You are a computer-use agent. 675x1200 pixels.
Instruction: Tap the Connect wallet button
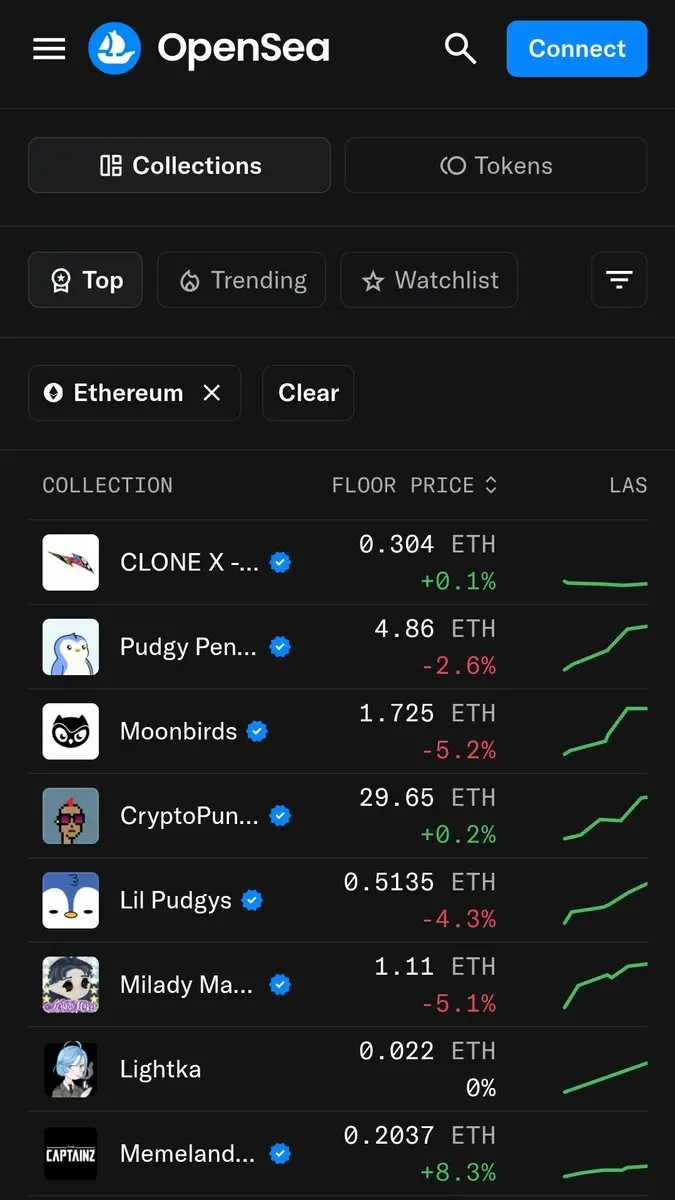click(577, 49)
